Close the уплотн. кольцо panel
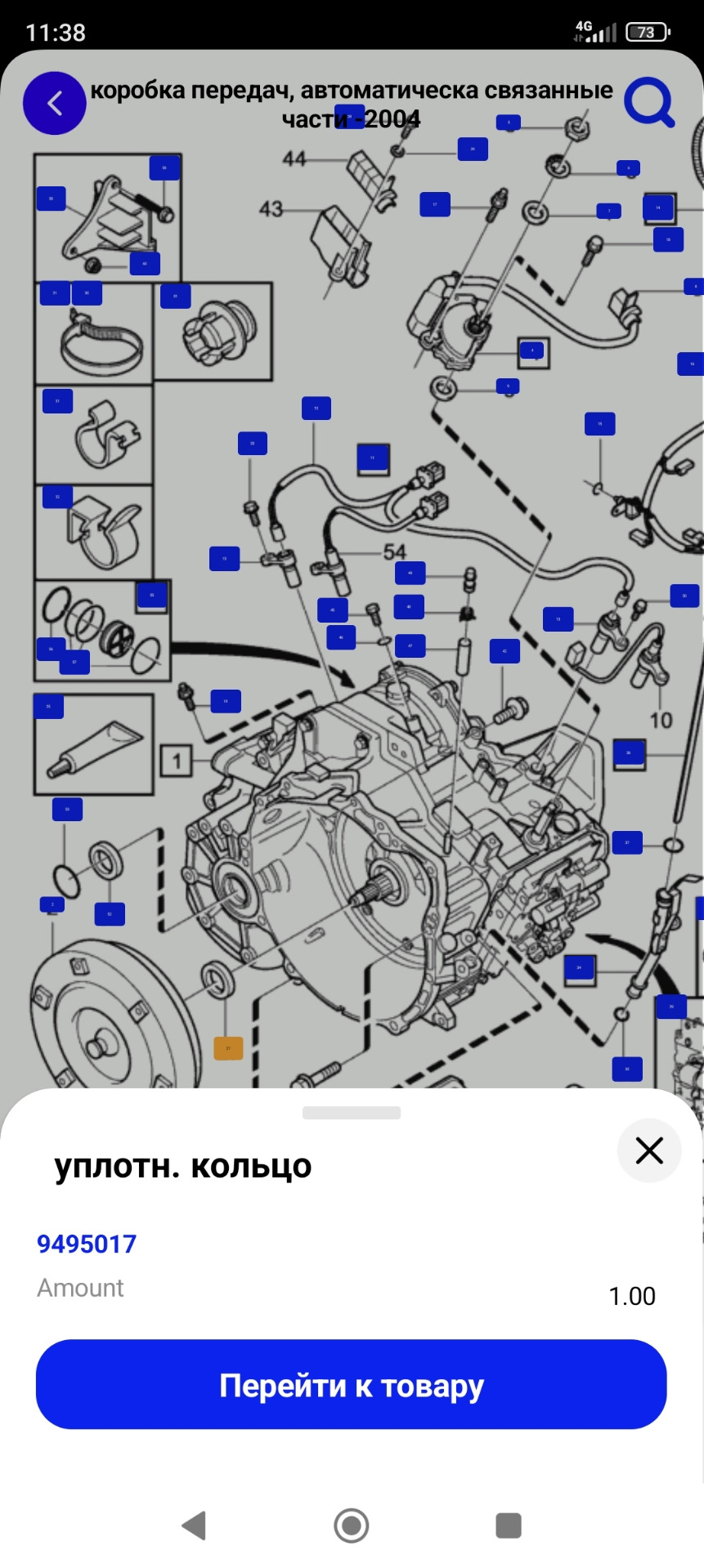This screenshot has width=704, height=1568. (649, 1150)
